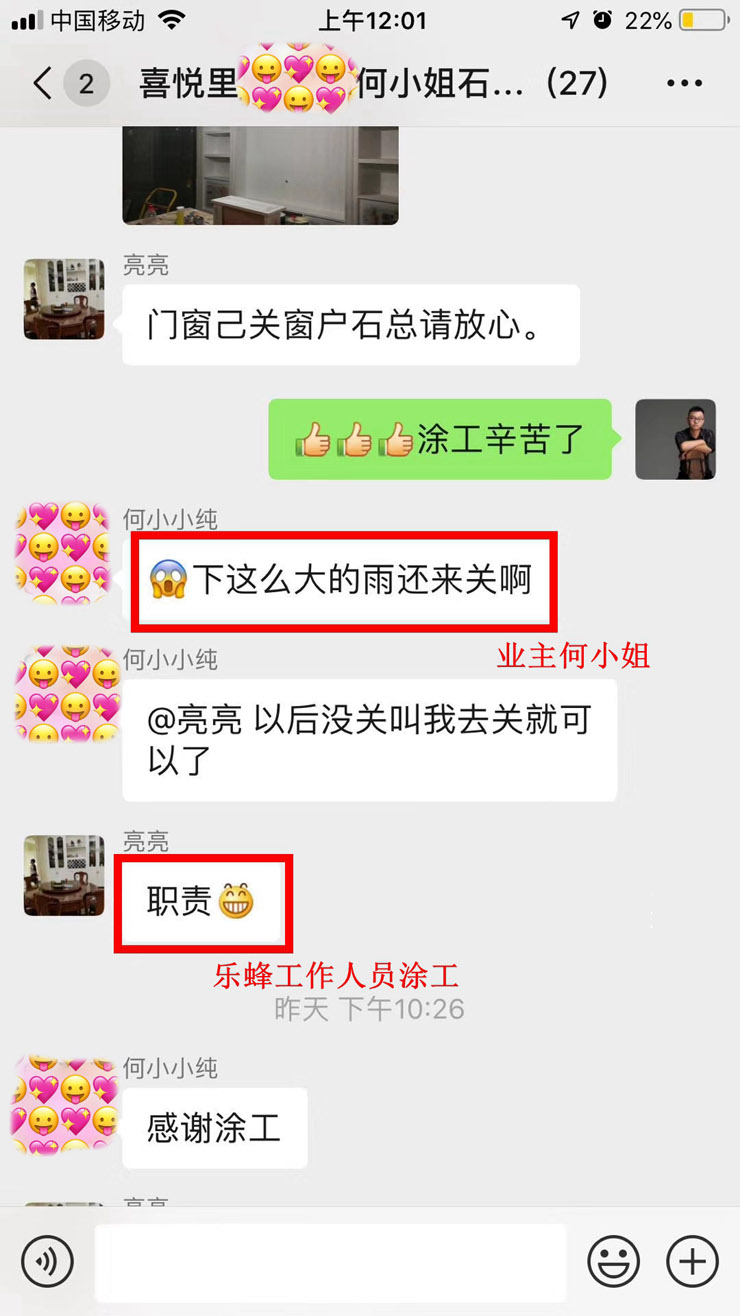
Task: Open the emoji picker
Action: (x=613, y=1260)
